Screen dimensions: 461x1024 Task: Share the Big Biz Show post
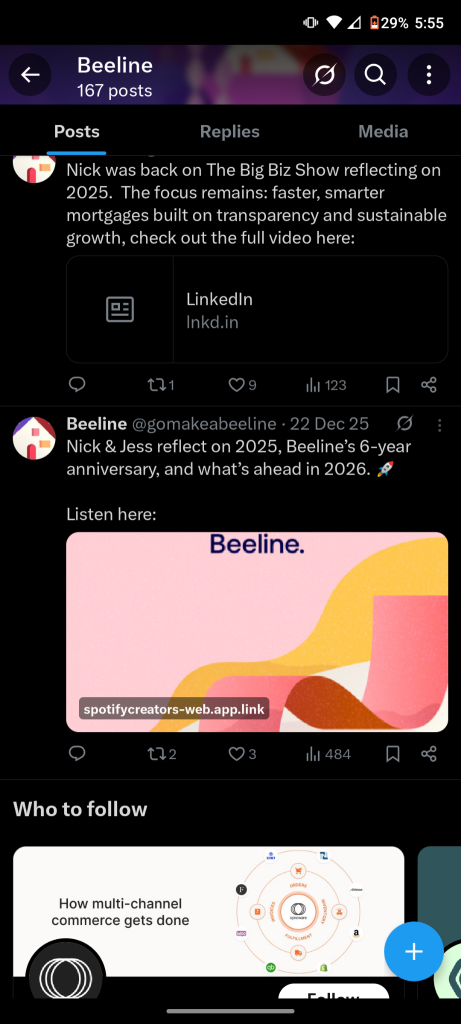point(428,385)
